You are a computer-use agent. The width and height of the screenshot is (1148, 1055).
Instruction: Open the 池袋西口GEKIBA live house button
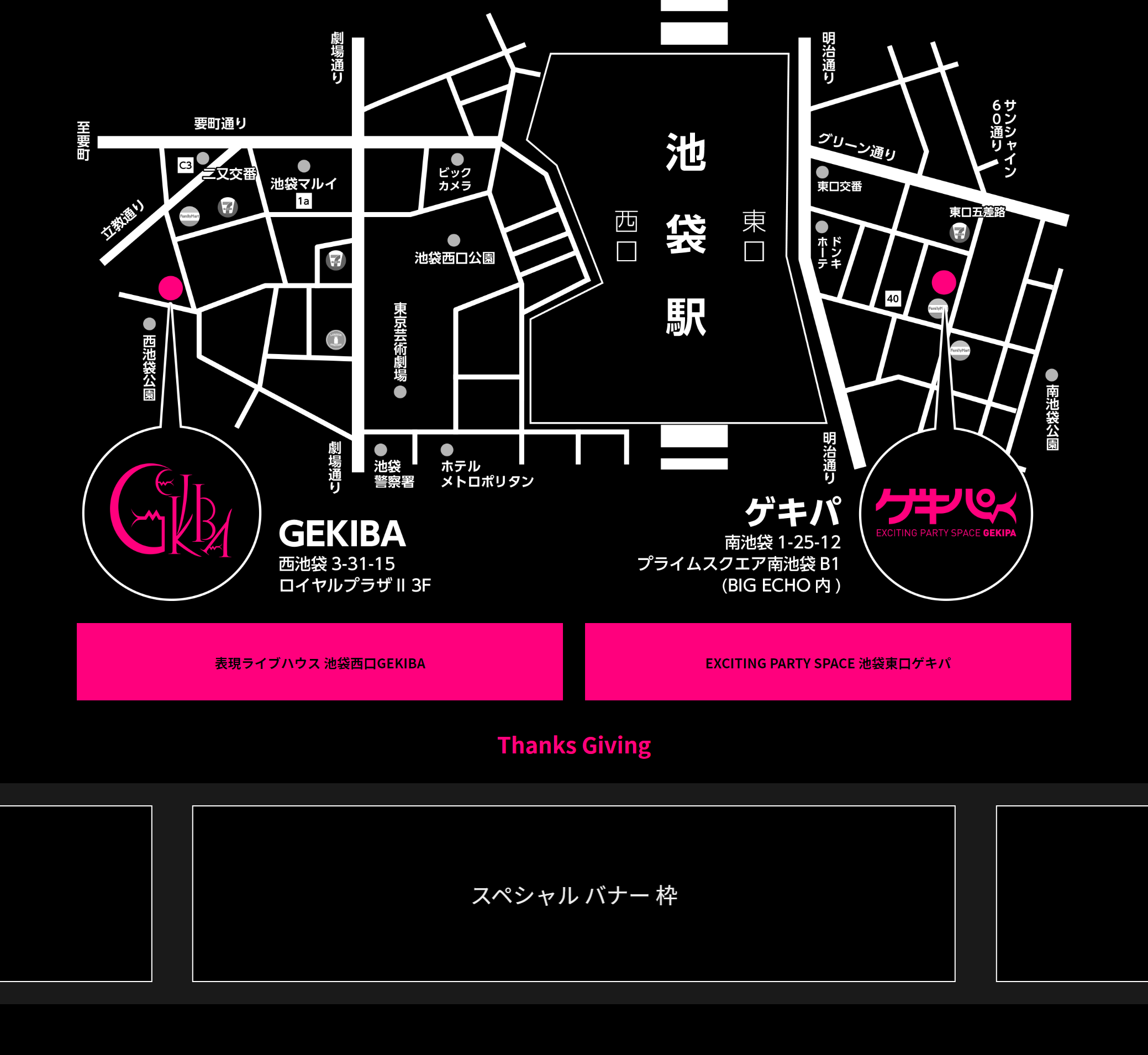(x=320, y=662)
